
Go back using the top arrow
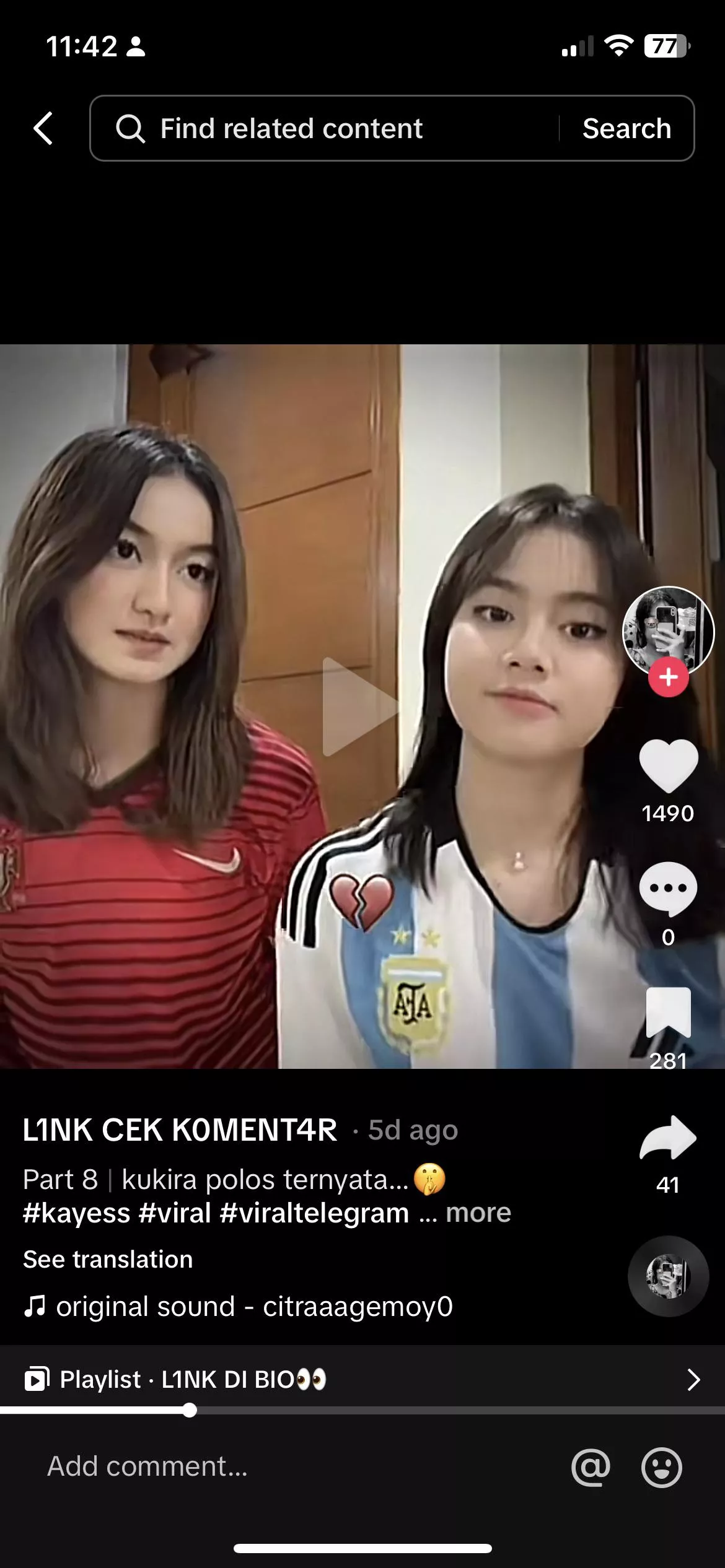[x=43, y=128]
